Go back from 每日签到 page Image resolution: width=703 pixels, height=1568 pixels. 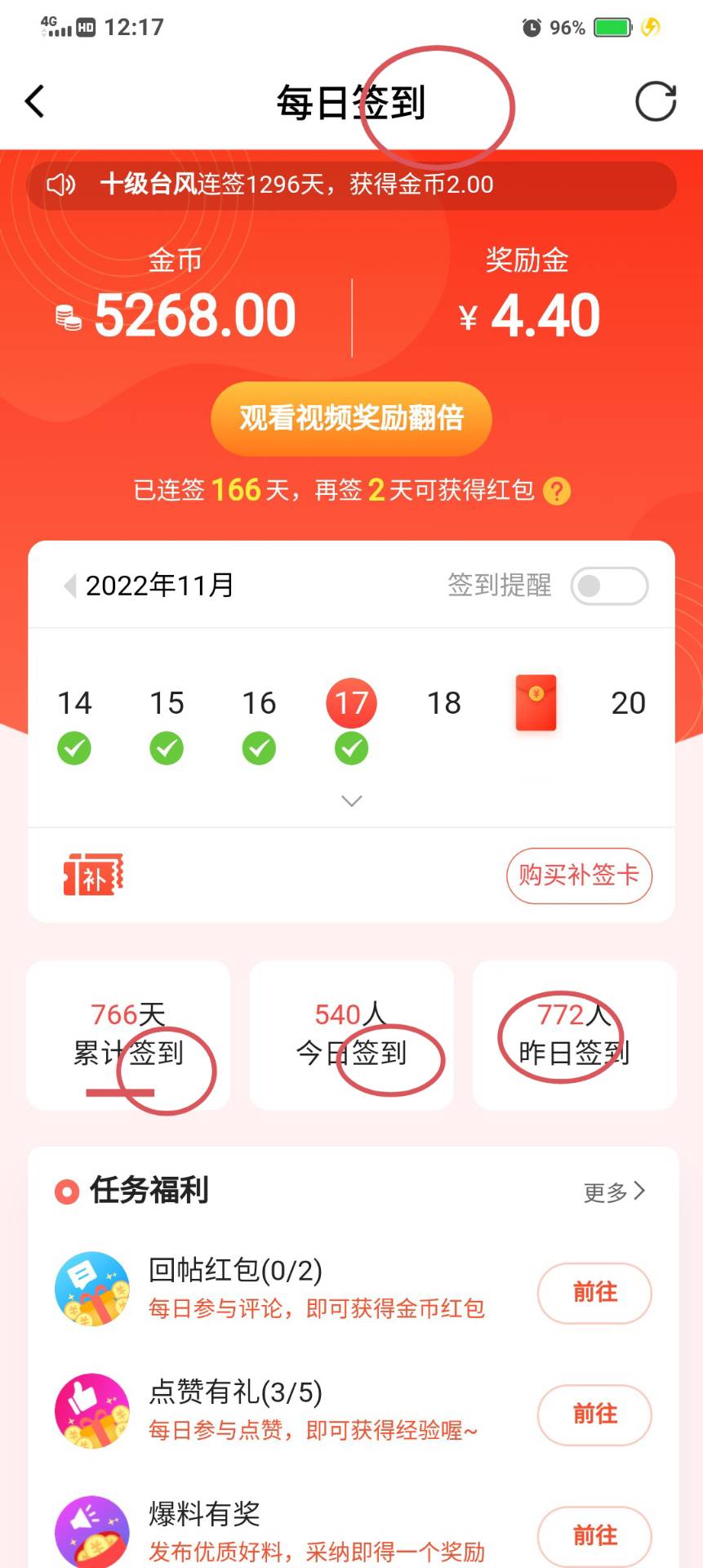click(34, 102)
